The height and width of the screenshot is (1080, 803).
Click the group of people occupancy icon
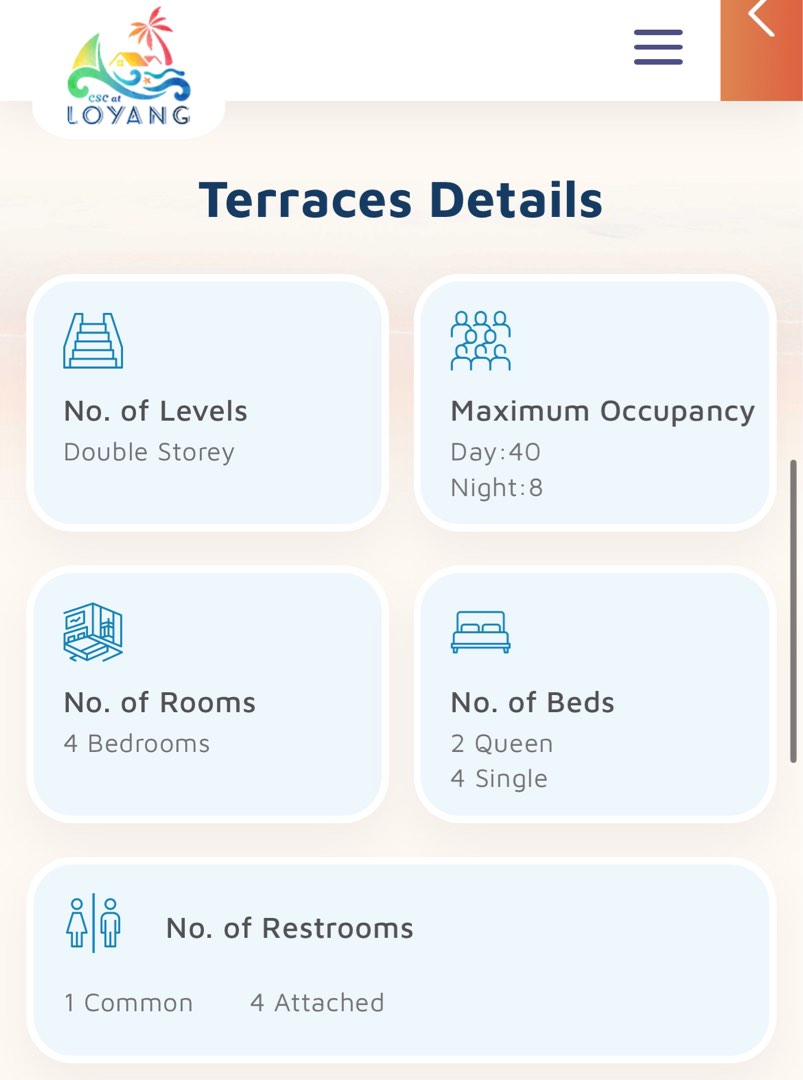(483, 339)
